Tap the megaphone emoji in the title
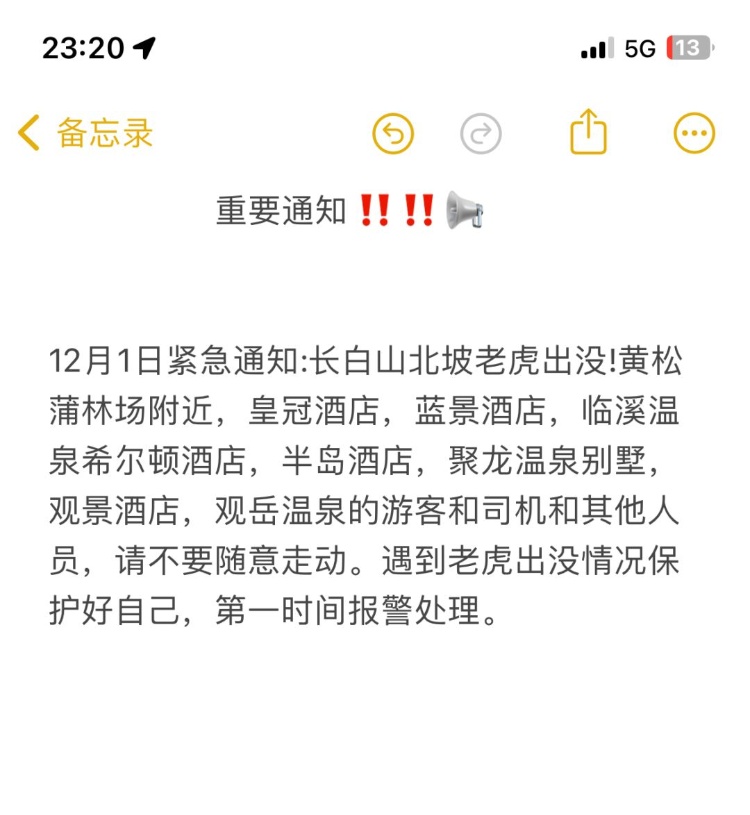 coord(466,210)
